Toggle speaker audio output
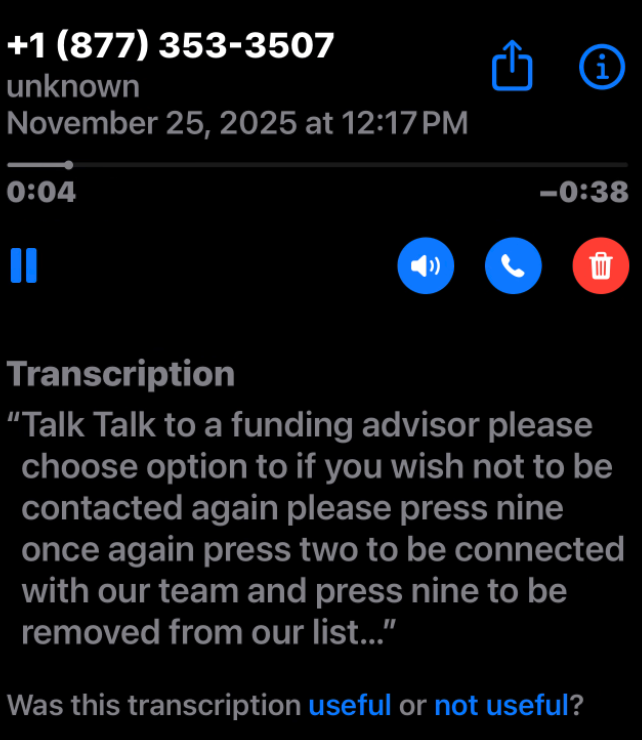Viewport: 642px width, 740px height. click(425, 266)
